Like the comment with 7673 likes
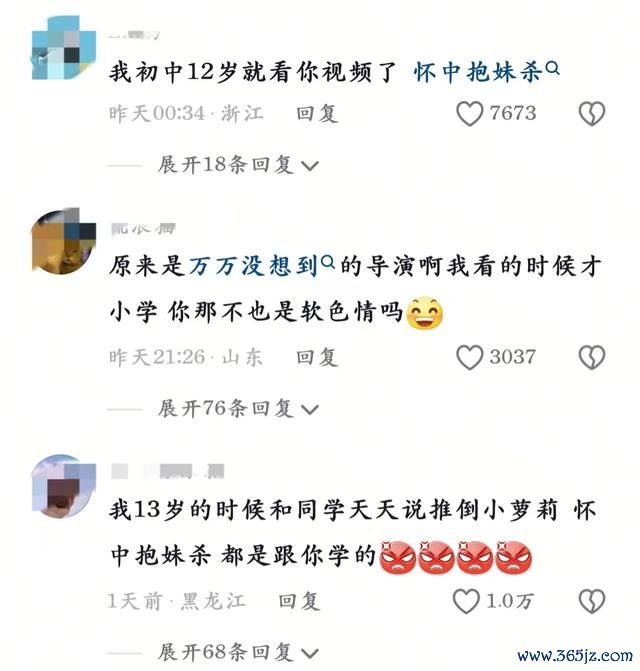This screenshot has height=671, width=640. point(469,114)
